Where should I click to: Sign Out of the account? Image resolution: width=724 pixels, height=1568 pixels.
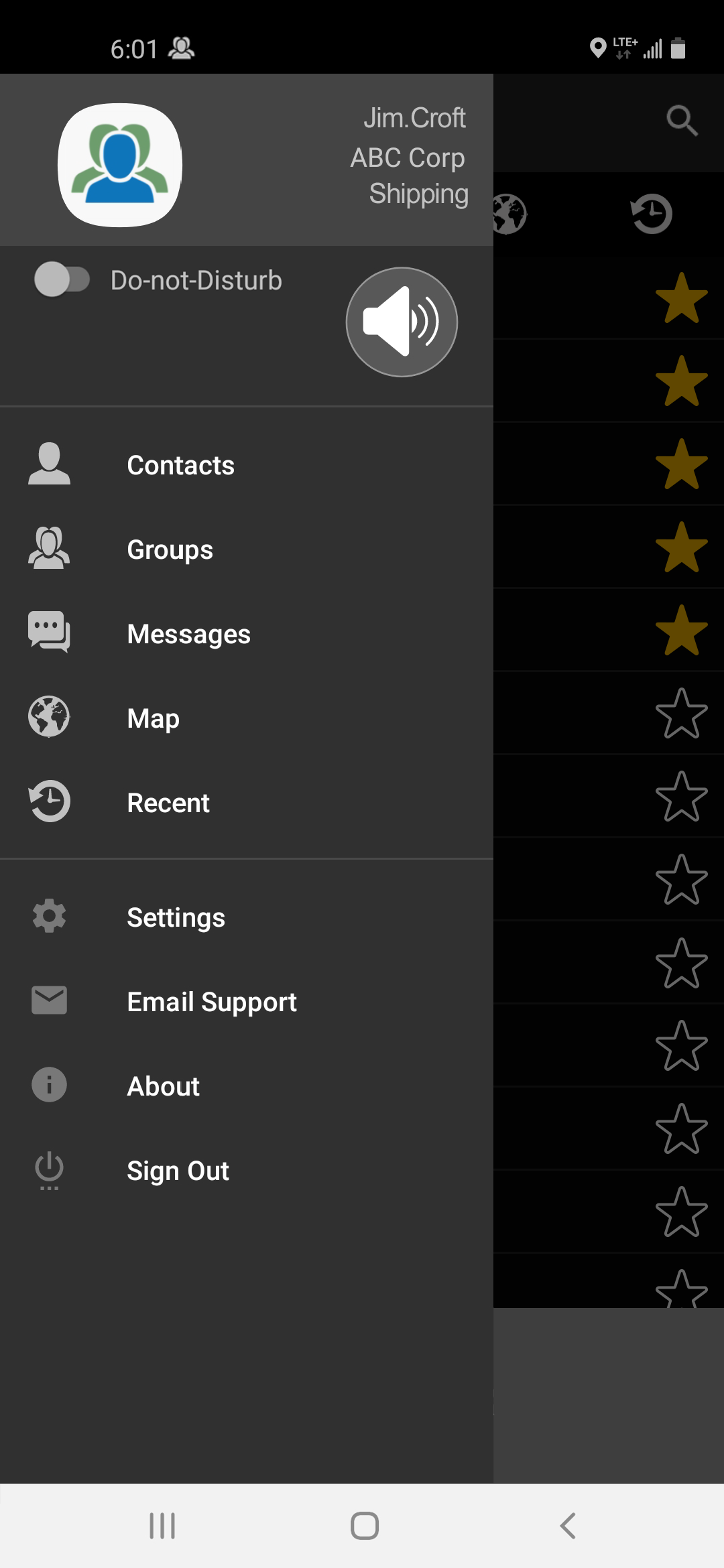(247, 1171)
